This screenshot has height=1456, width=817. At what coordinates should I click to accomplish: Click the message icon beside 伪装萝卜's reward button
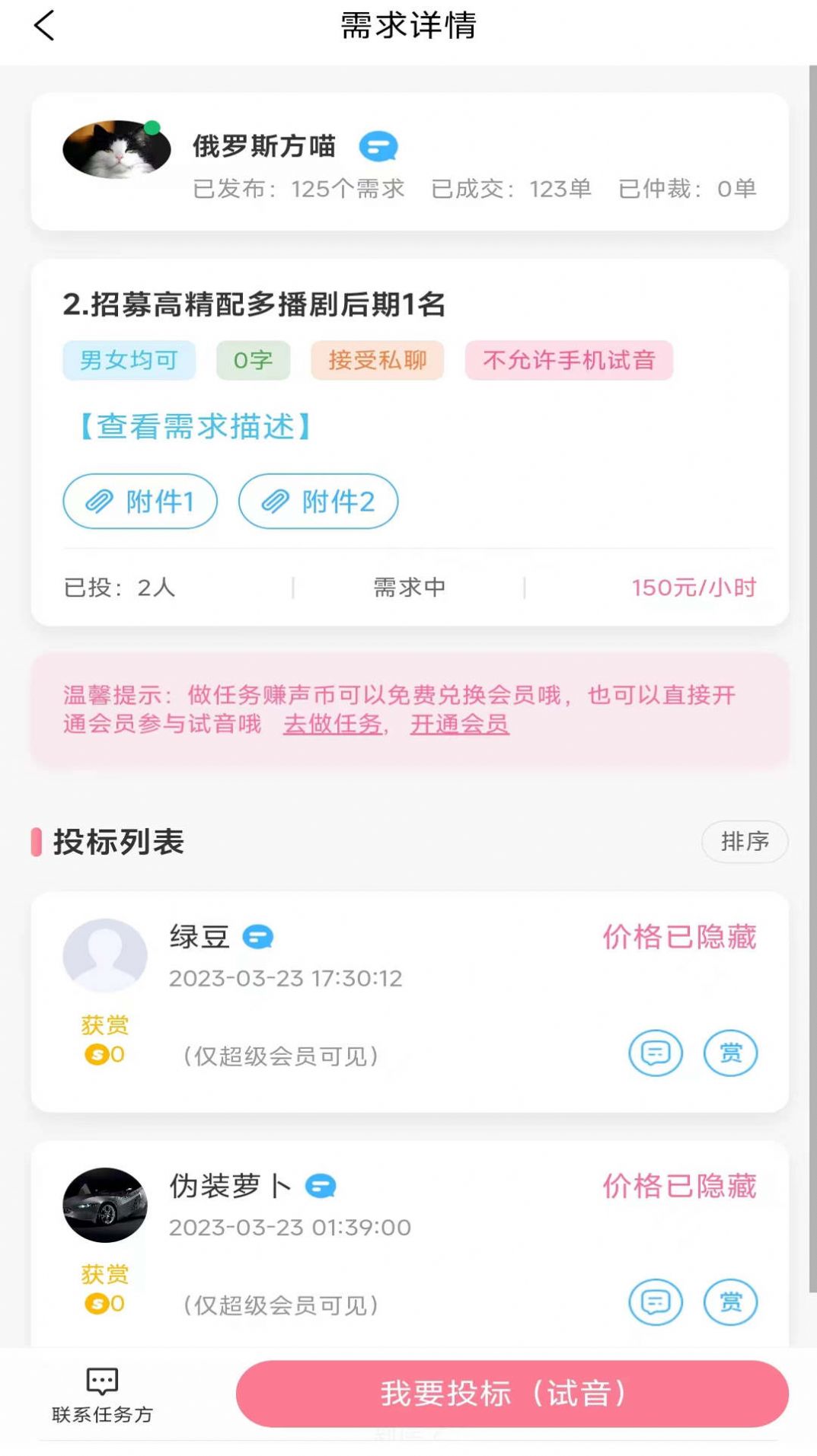[655, 1302]
